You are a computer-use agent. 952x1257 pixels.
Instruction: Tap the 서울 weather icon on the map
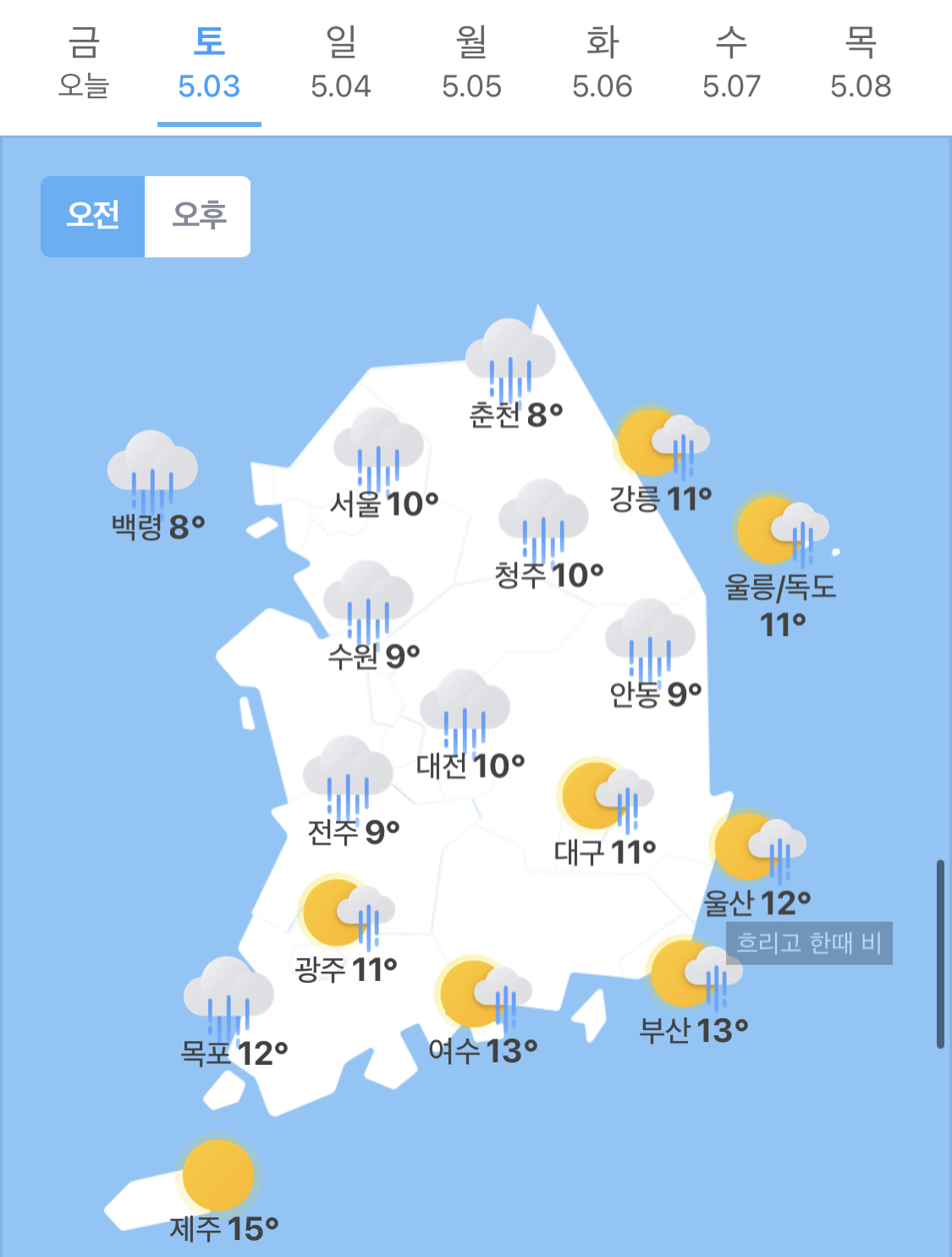pyautogui.click(x=378, y=449)
